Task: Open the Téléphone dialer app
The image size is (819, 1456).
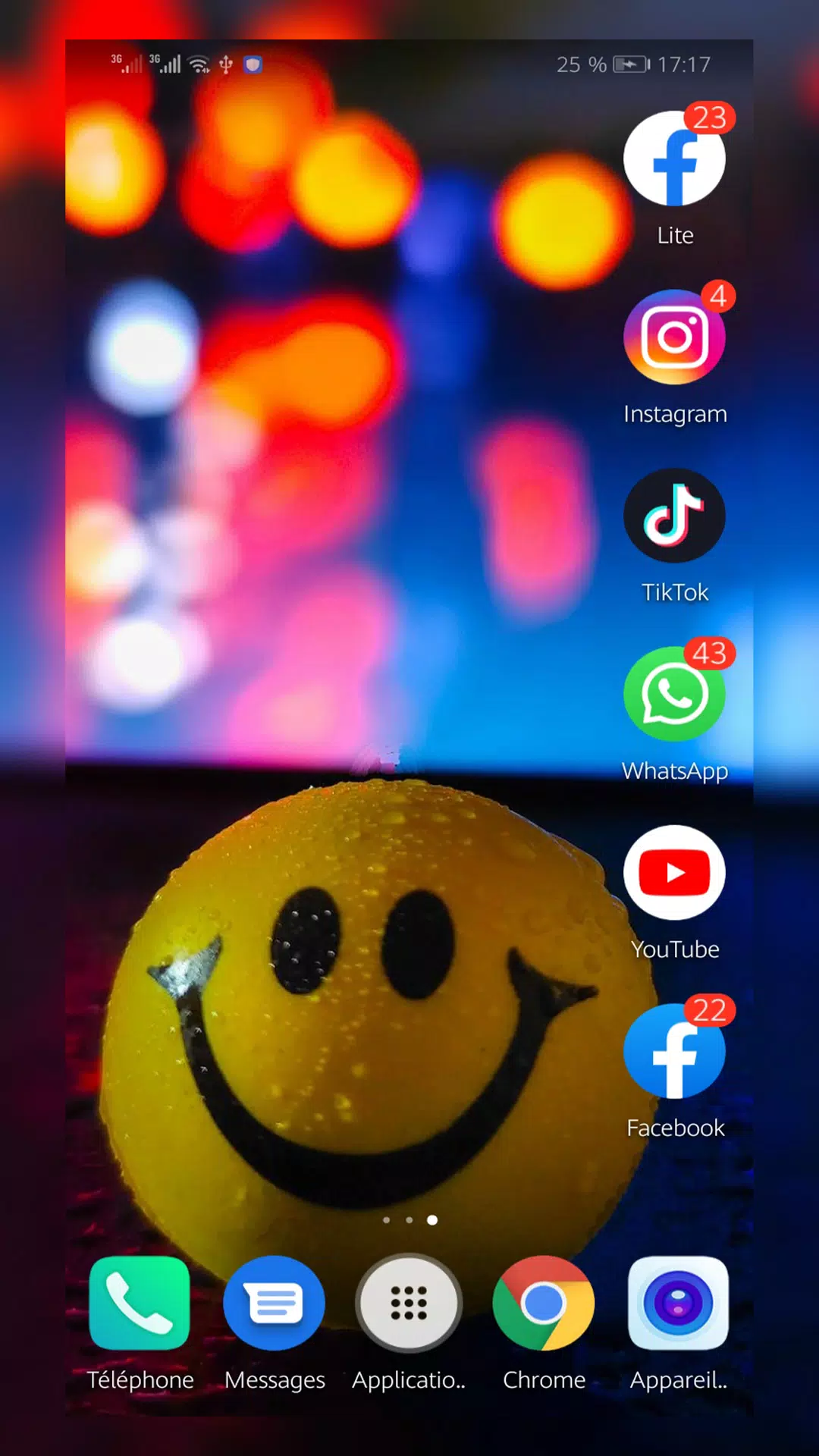Action: pos(139,1303)
